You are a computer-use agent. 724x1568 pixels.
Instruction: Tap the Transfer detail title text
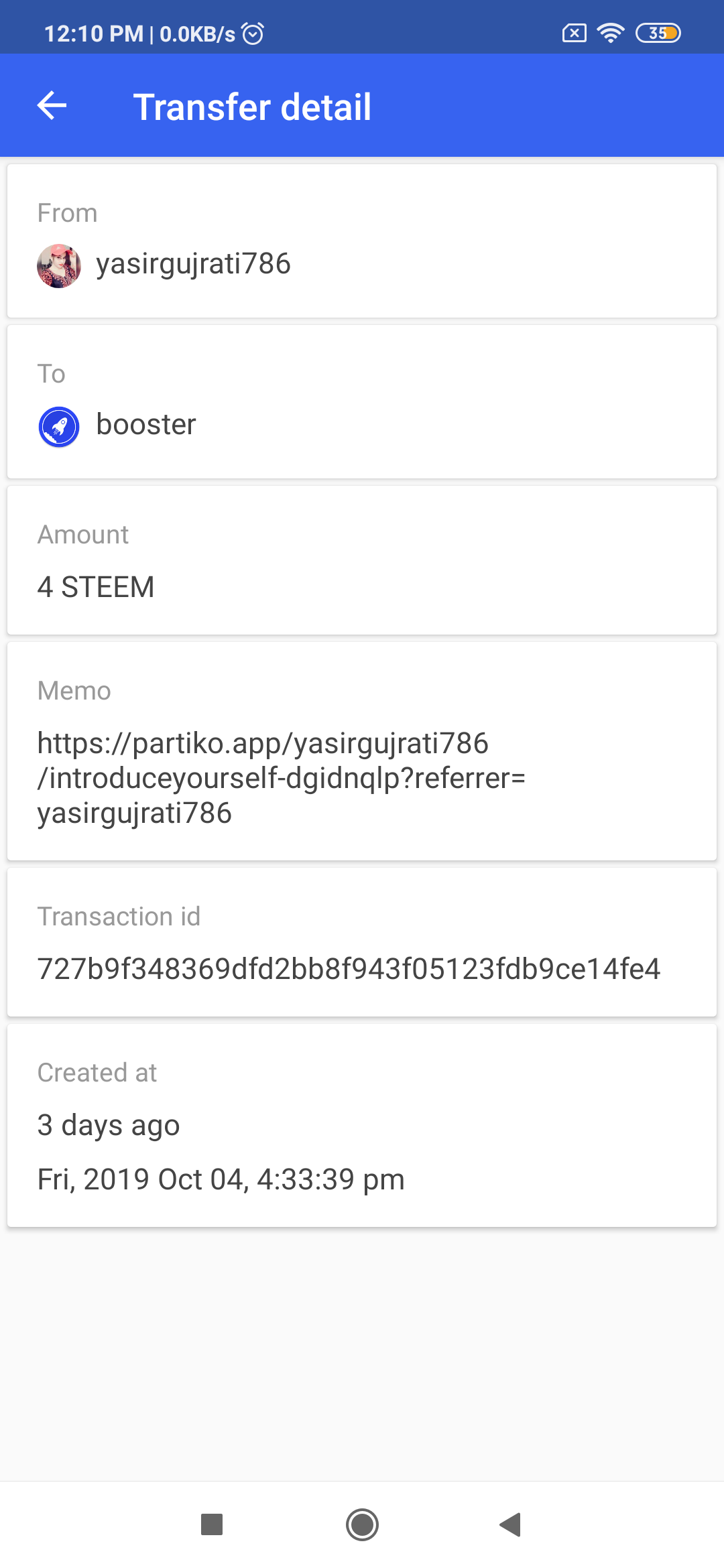pyautogui.click(x=253, y=105)
